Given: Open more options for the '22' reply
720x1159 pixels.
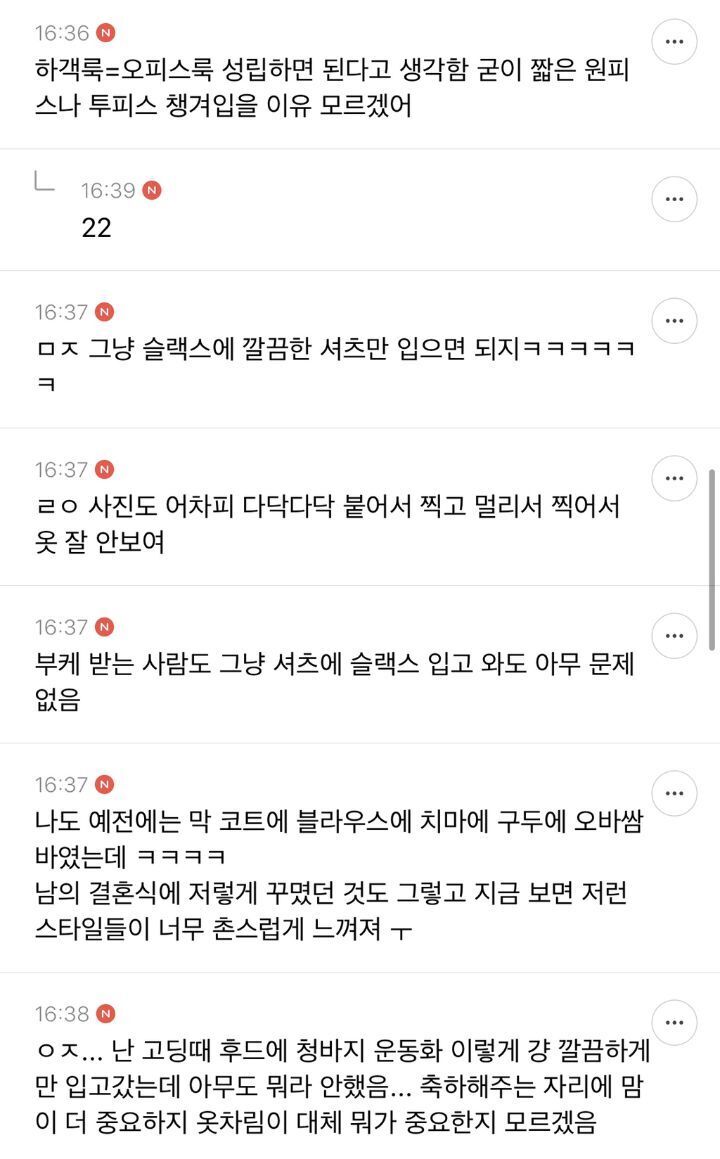Looking at the screenshot, I should (674, 199).
